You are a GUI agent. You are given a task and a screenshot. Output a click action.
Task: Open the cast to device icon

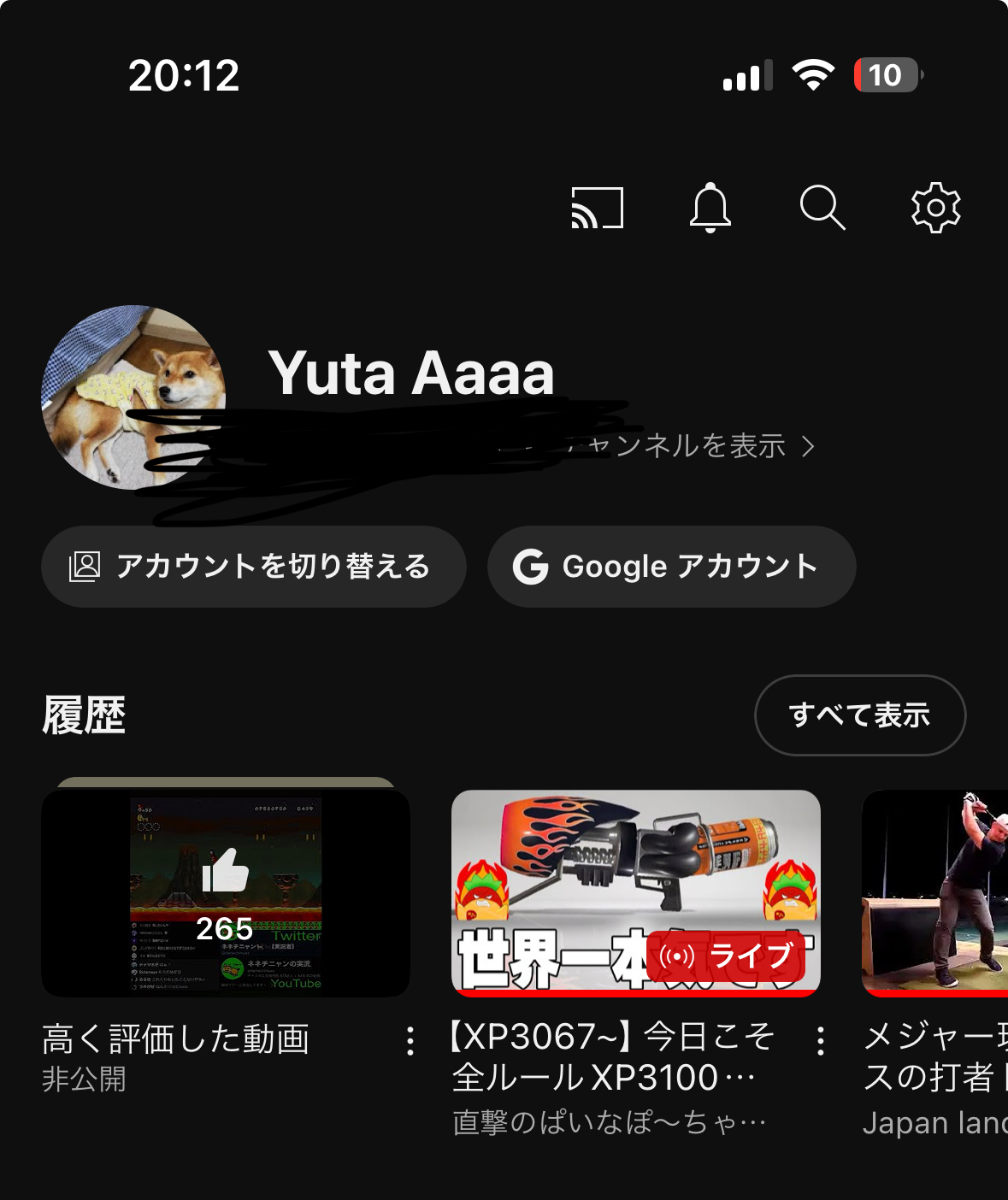(x=597, y=208)
